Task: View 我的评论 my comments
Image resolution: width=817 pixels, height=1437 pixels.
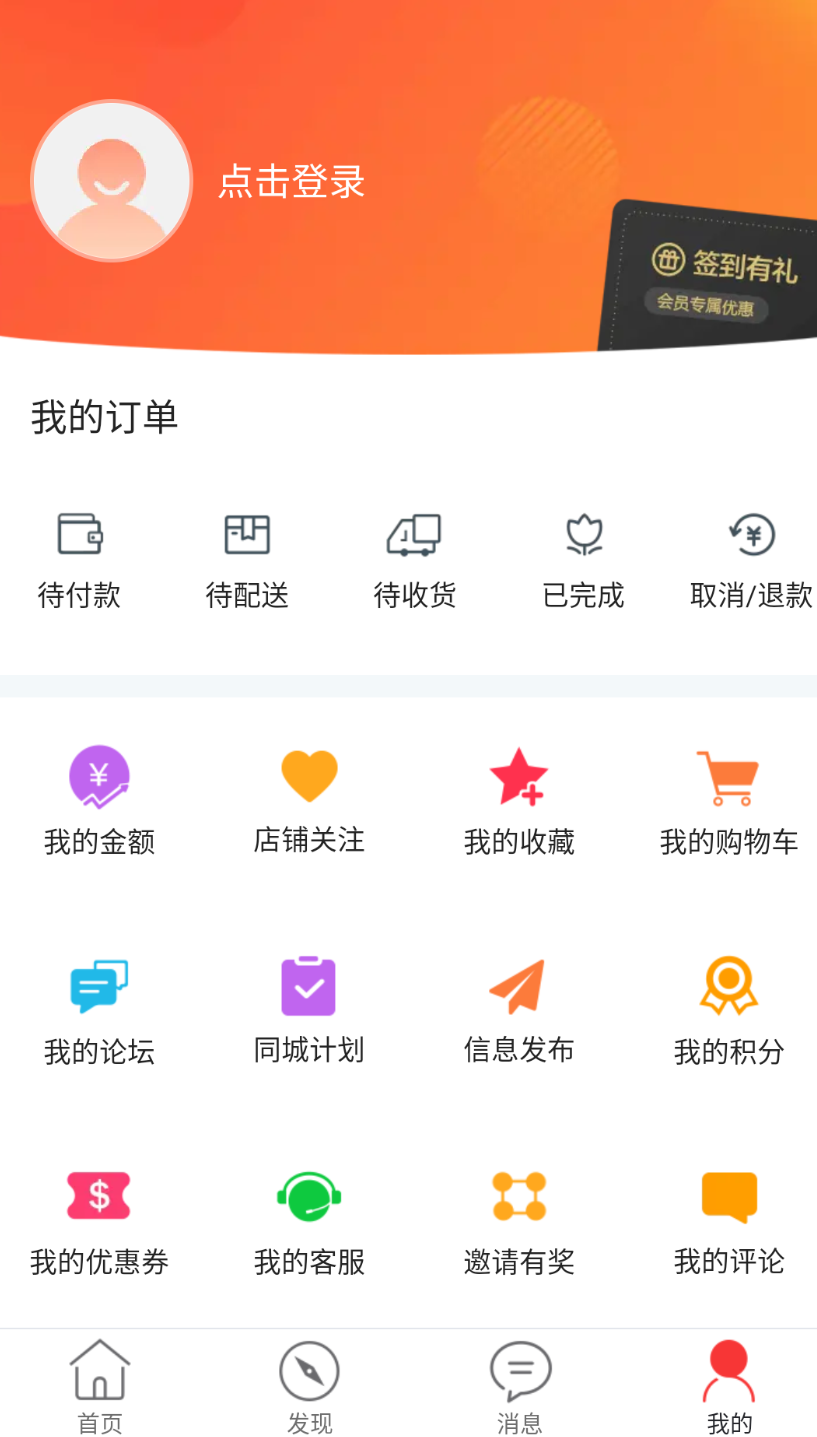Action: coord(728,1220)
